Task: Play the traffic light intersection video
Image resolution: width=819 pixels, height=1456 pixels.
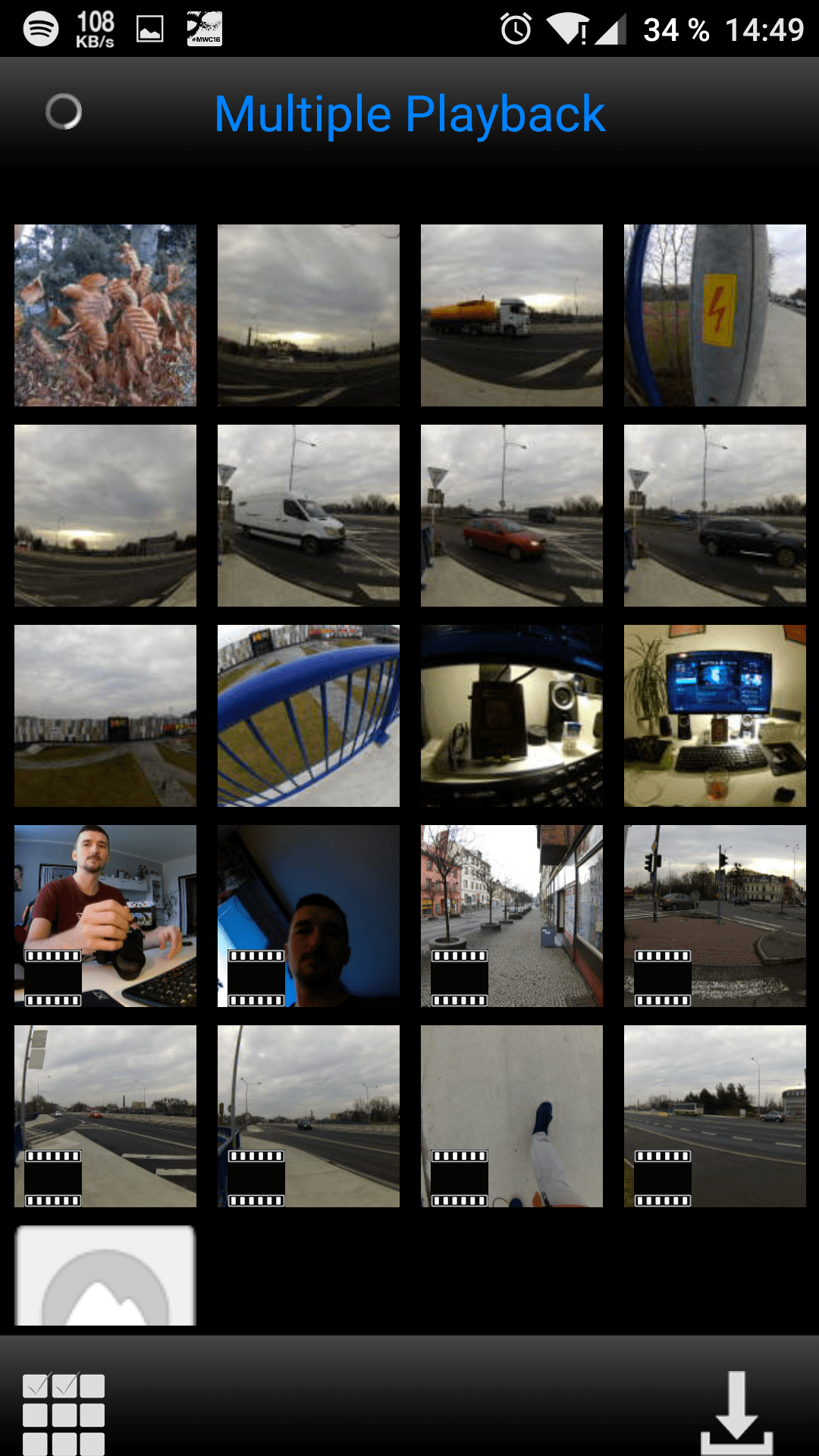Action: point(715,916)
